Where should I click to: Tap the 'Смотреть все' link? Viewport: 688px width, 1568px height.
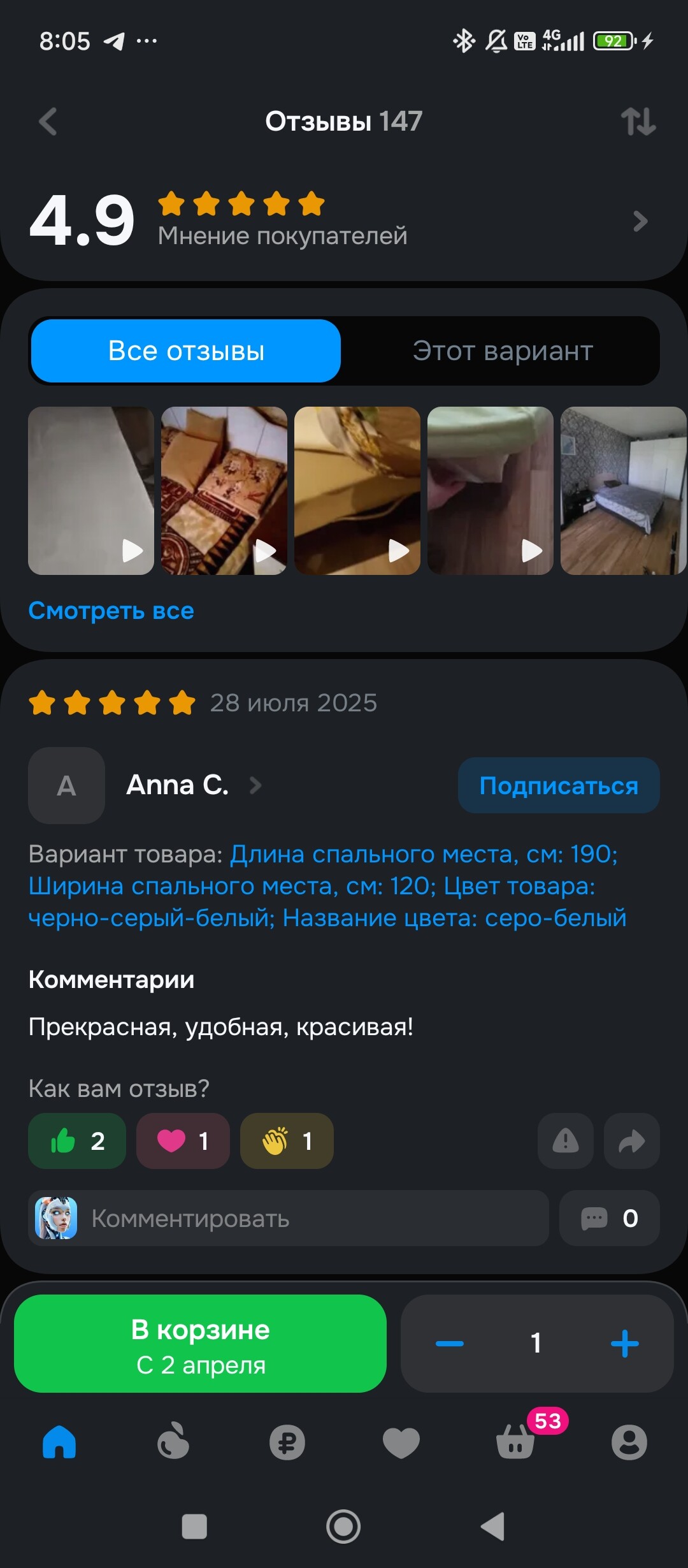click(x=111, y=611)
